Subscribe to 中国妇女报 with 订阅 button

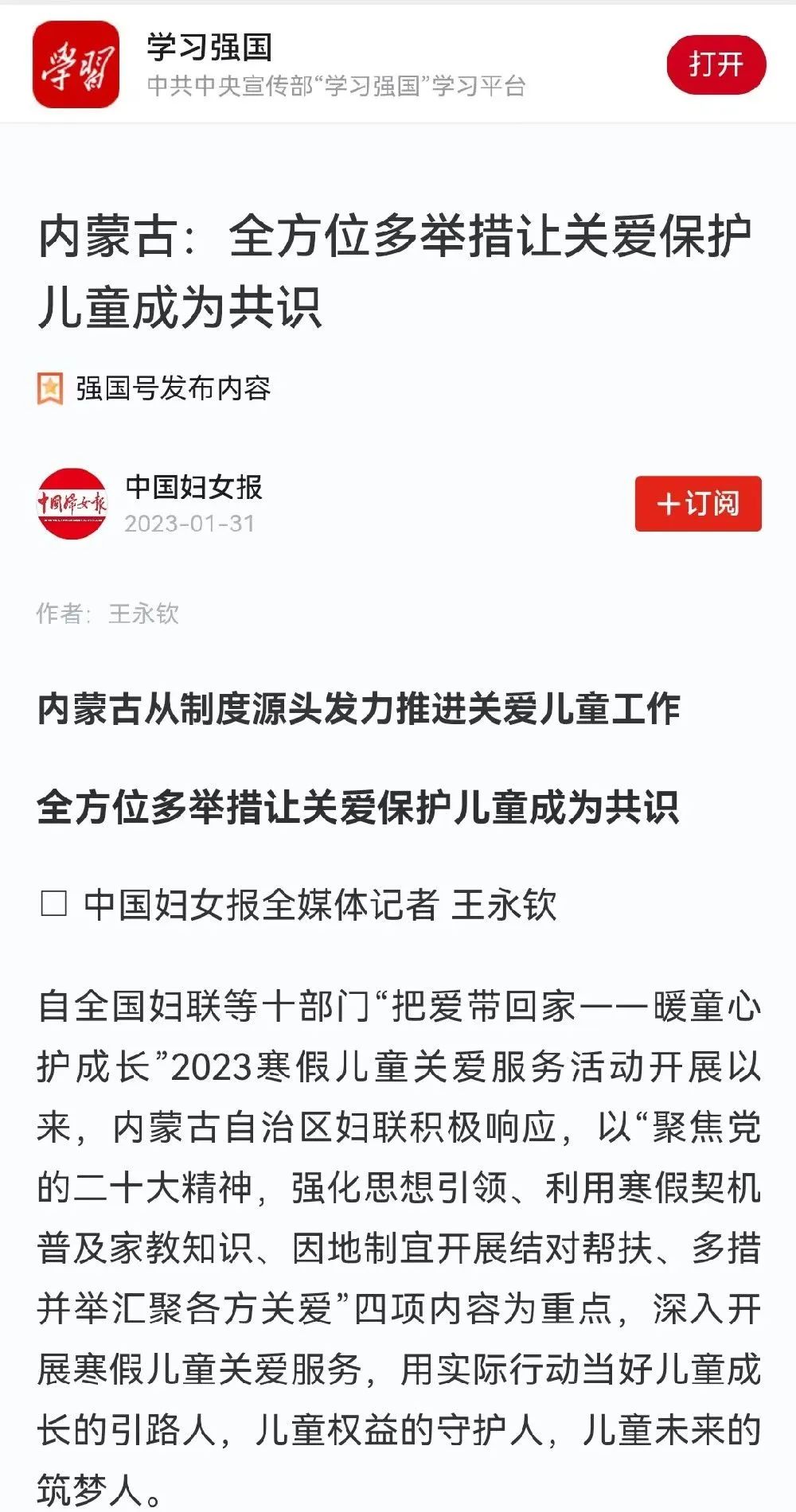[x=697, y=504]
